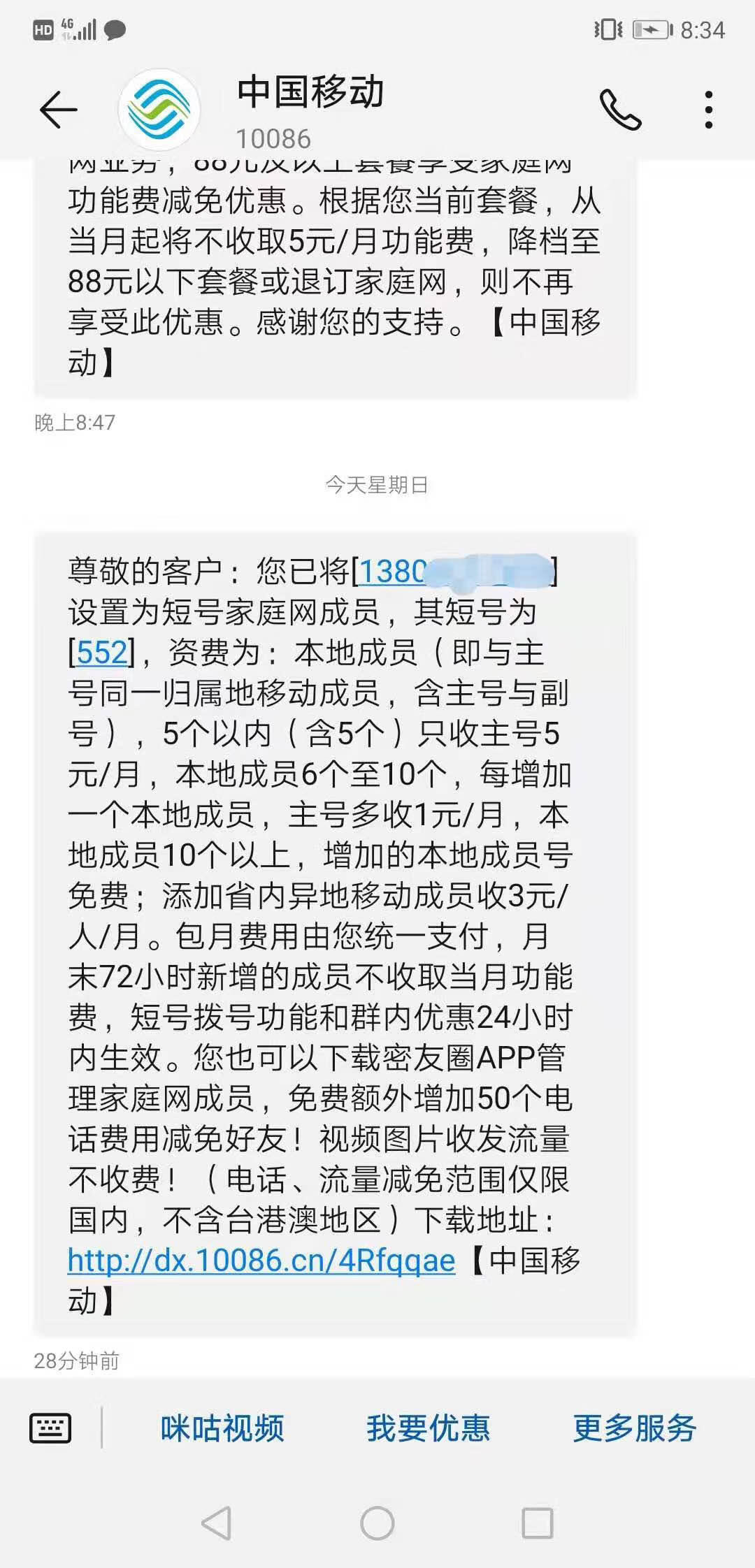Open the recent apps overview
This screenshot has height=1568, width=755.
click(x=537, y=1523)
